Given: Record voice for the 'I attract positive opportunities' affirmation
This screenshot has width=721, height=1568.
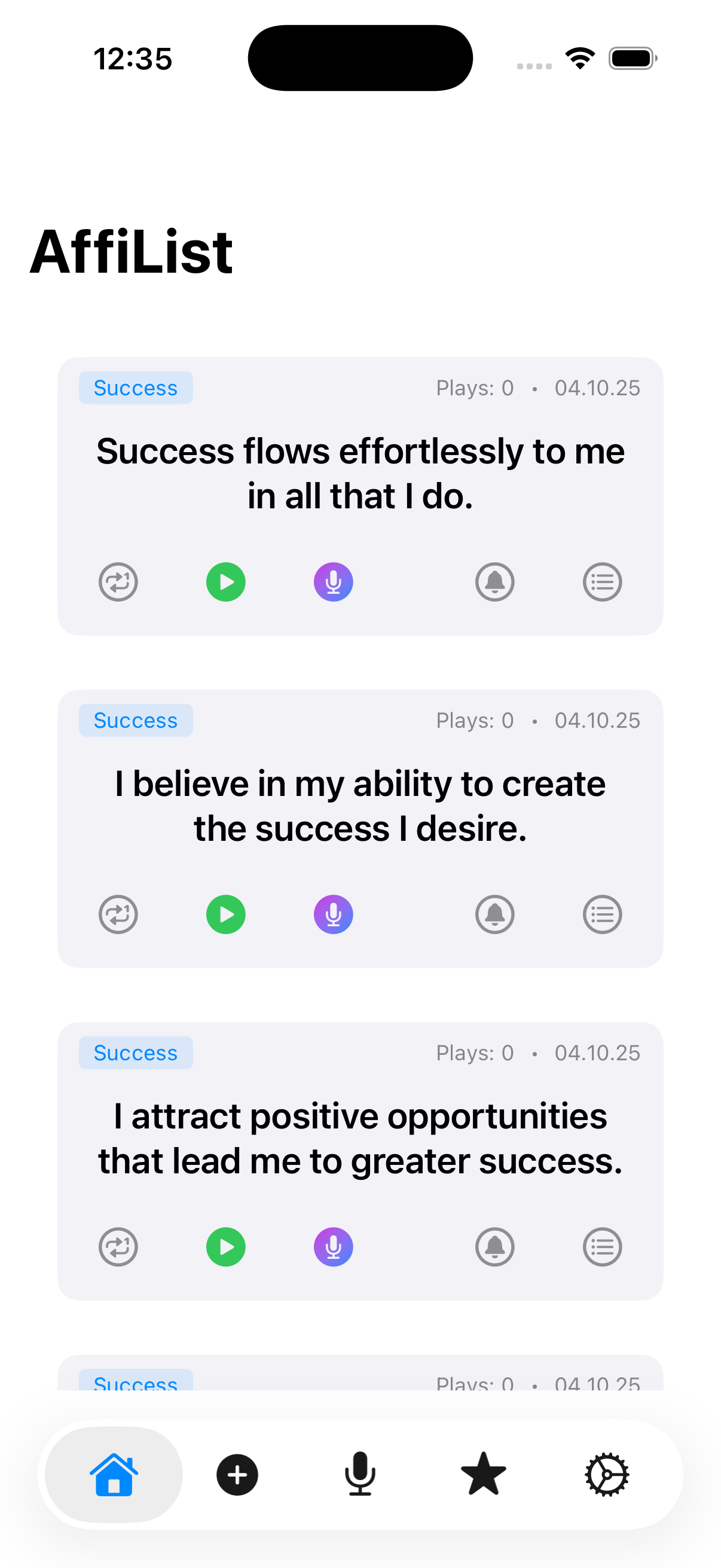Looking at the screenshot, I should point(333,1246).
